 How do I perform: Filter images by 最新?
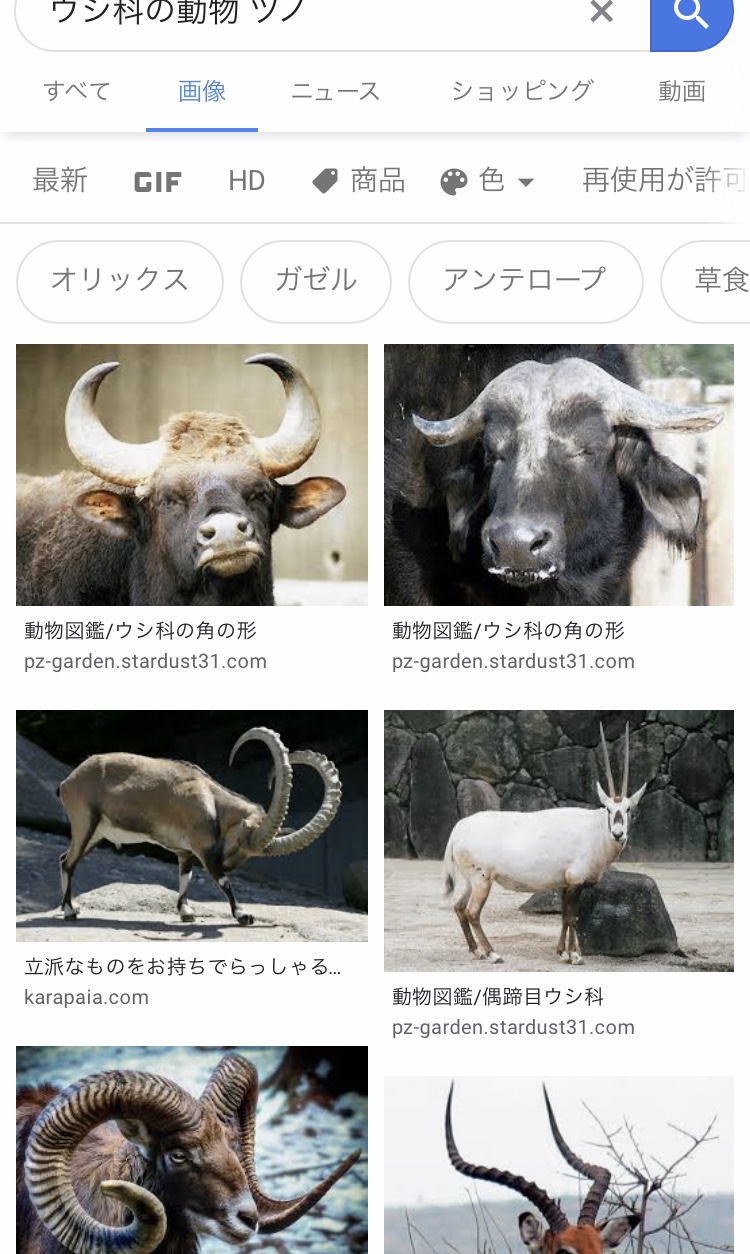click(60, 181)
